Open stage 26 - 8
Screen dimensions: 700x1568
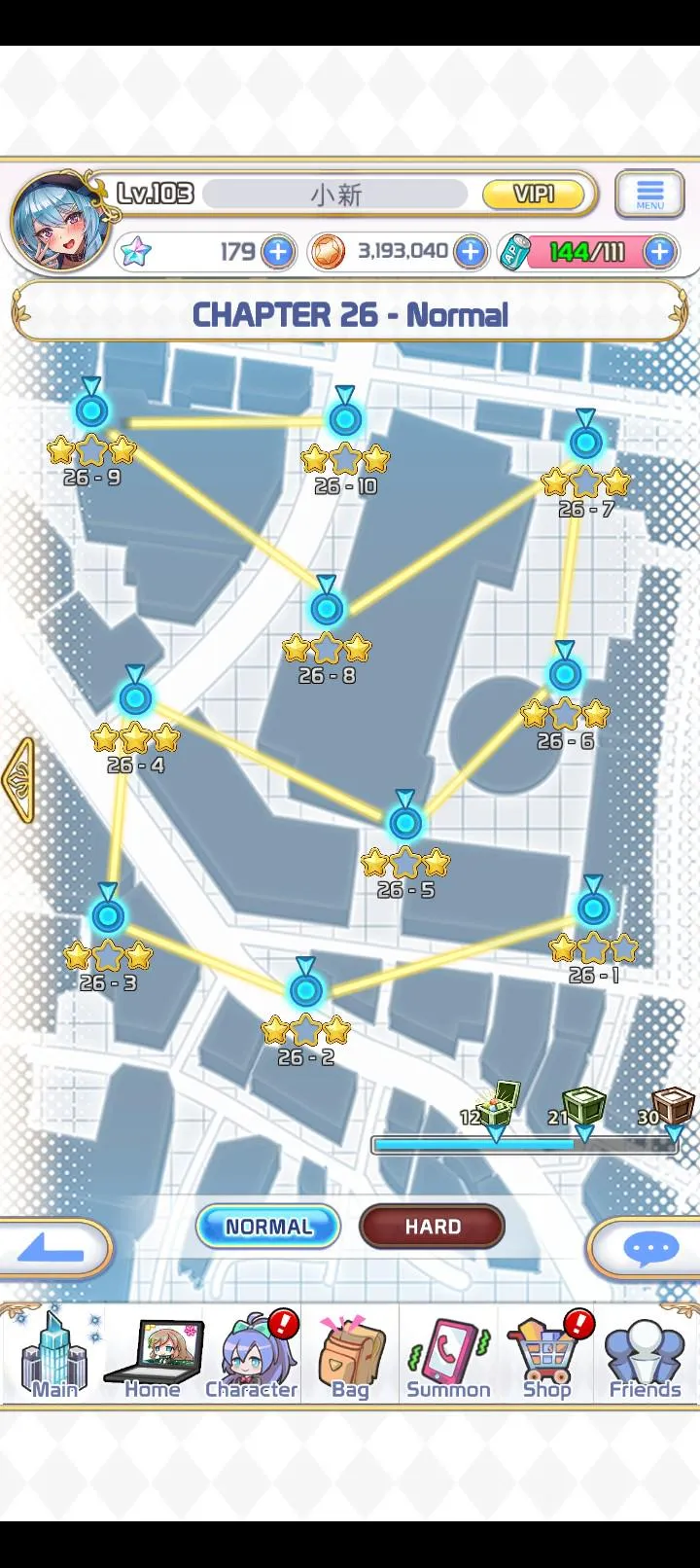pyautogui.click(x=327, y=608)
